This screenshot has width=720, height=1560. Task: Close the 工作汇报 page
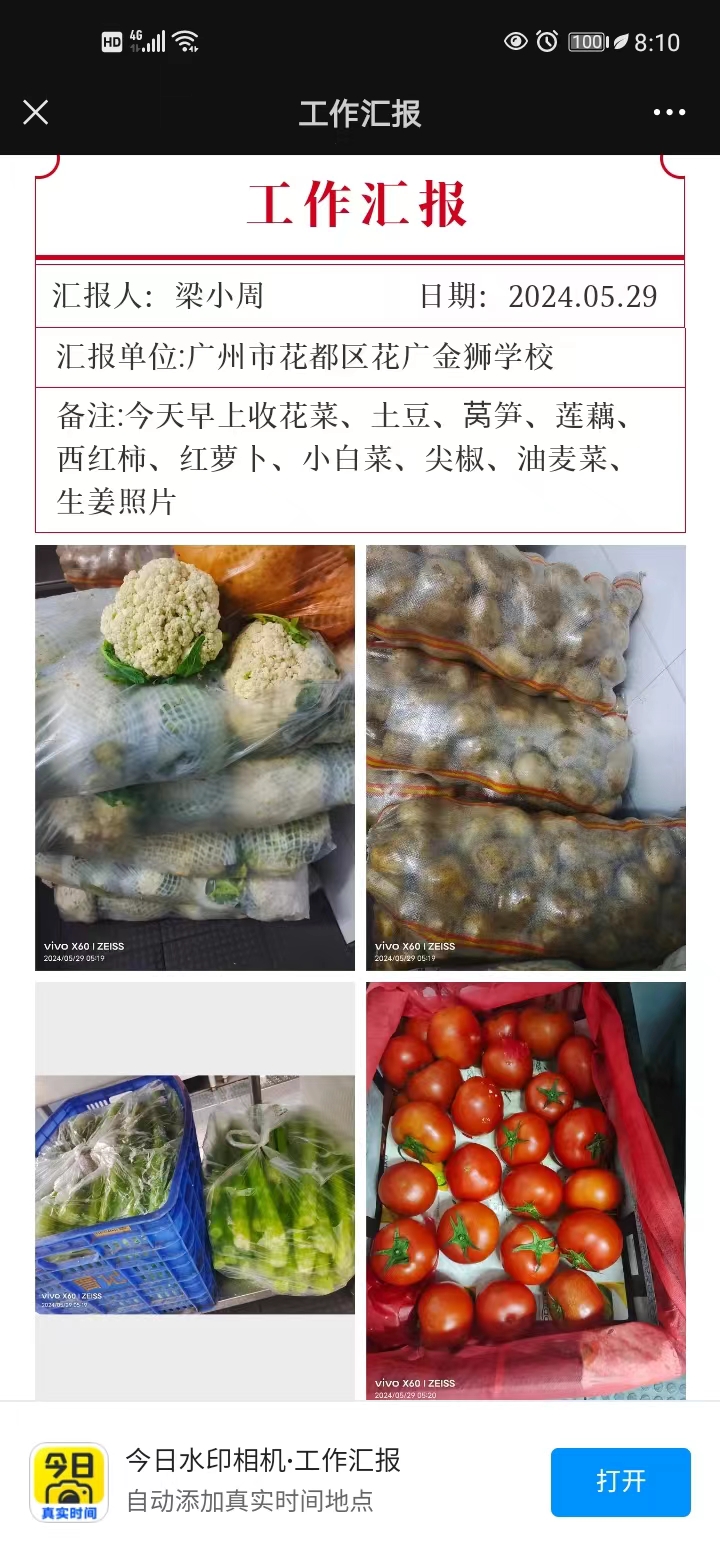35,112
